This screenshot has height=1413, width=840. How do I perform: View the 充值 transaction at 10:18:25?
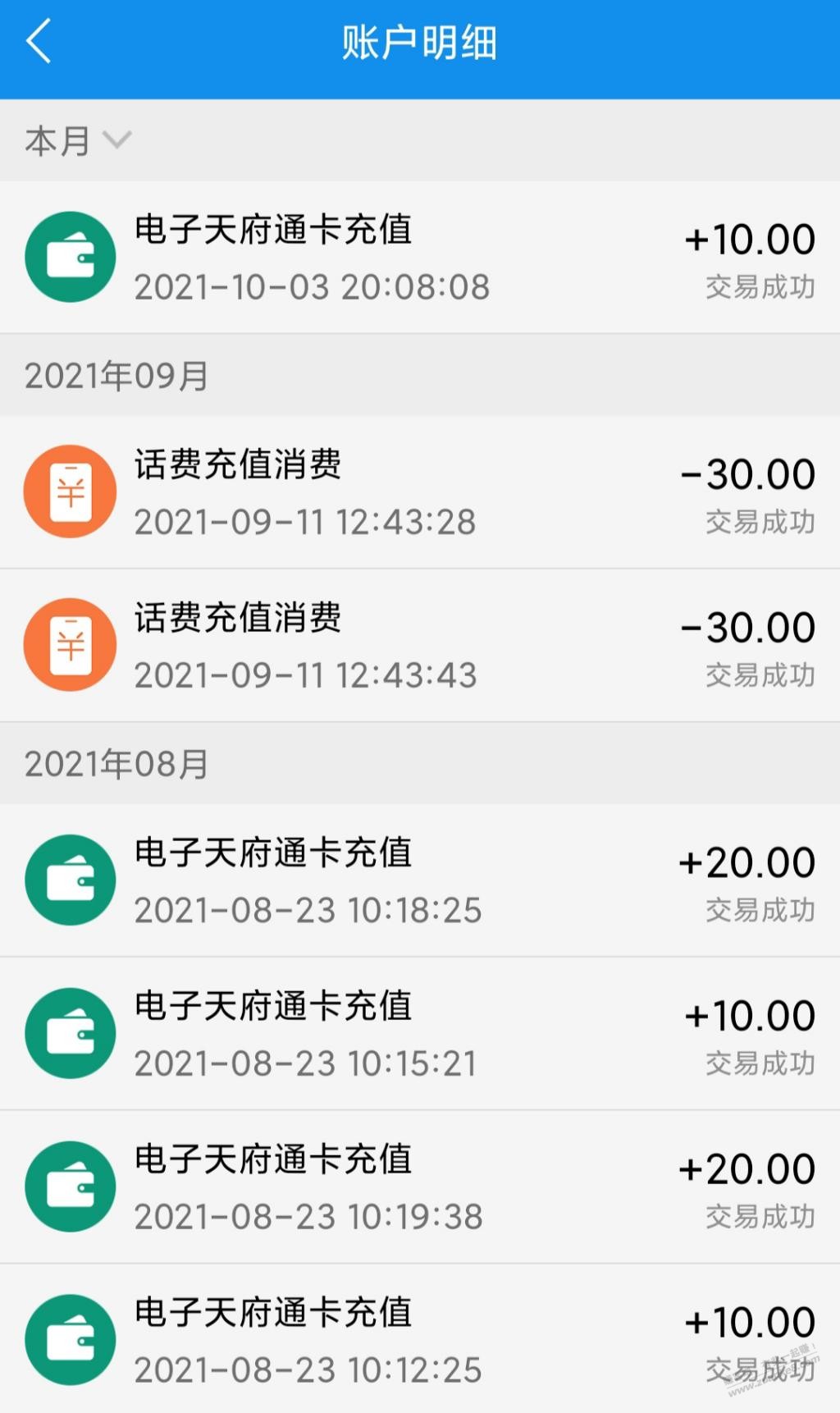pos(420,880)
